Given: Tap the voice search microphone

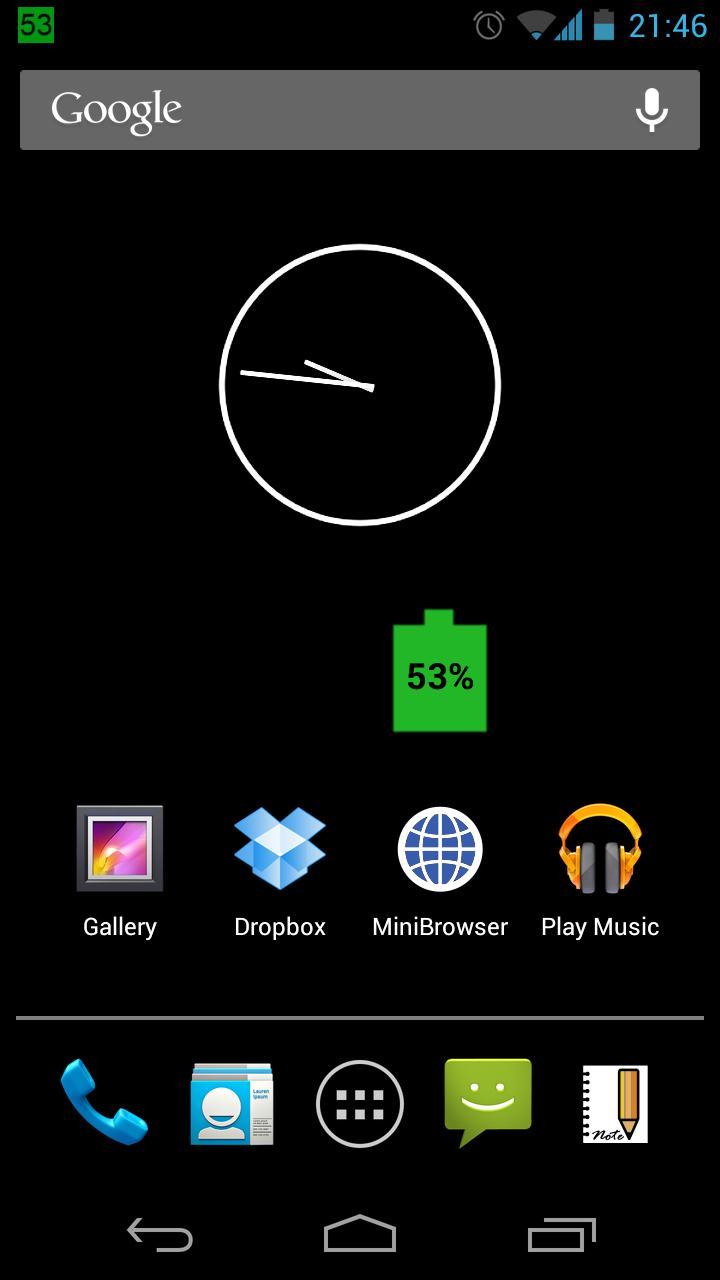Looking at the screenshot, I should click(651, 108).
